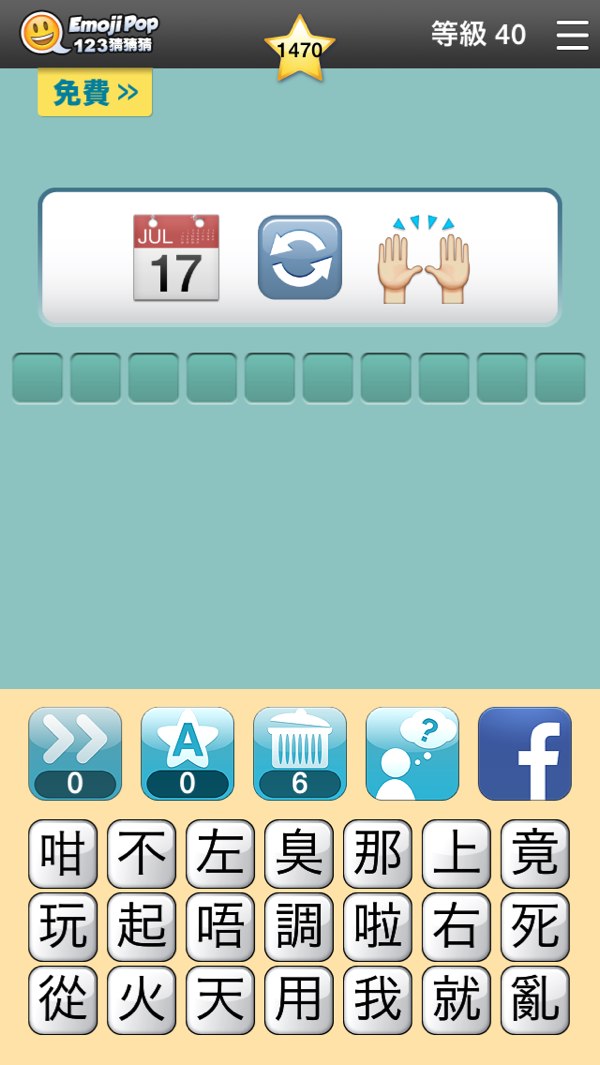Open the hamburger menu
Image resolution: width=600 pixels, height=1065 pixels.
(x=572, y=34)
